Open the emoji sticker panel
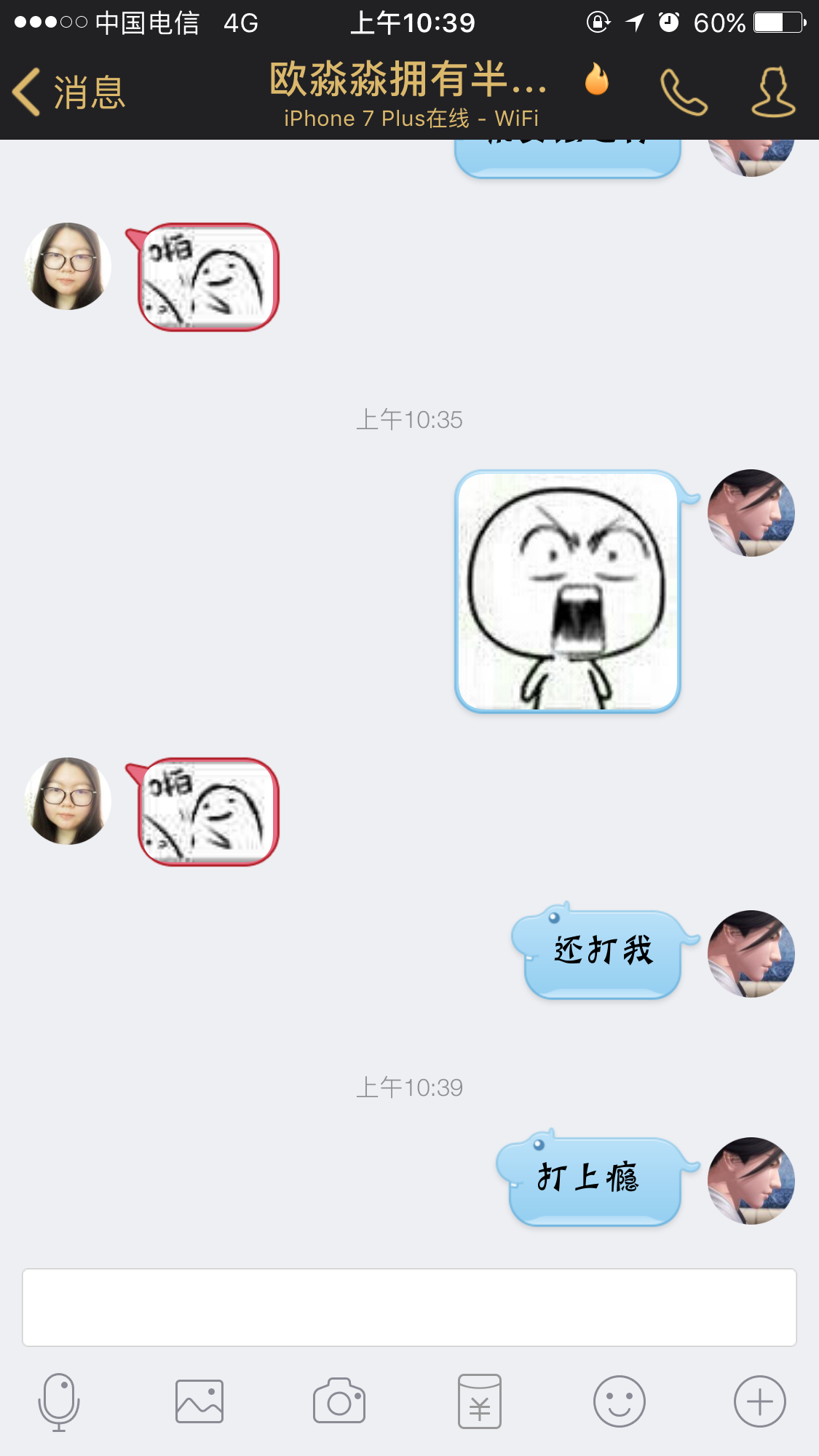819x1456 pixels. [620, 1401]
